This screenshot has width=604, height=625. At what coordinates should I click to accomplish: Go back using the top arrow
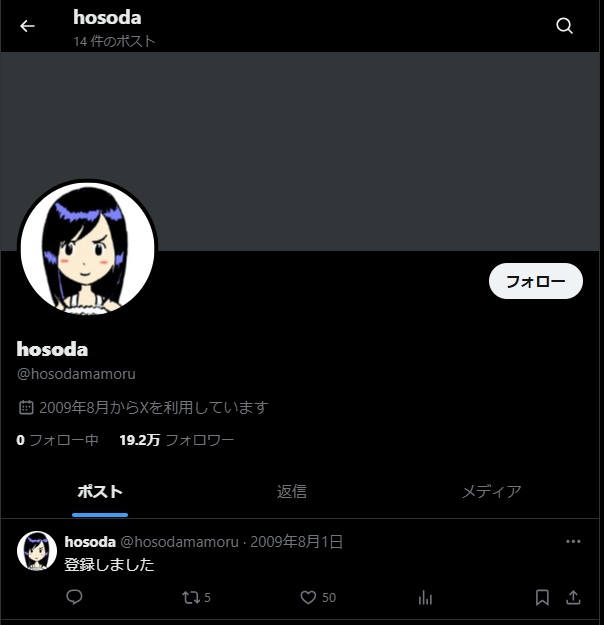[27, 26]
